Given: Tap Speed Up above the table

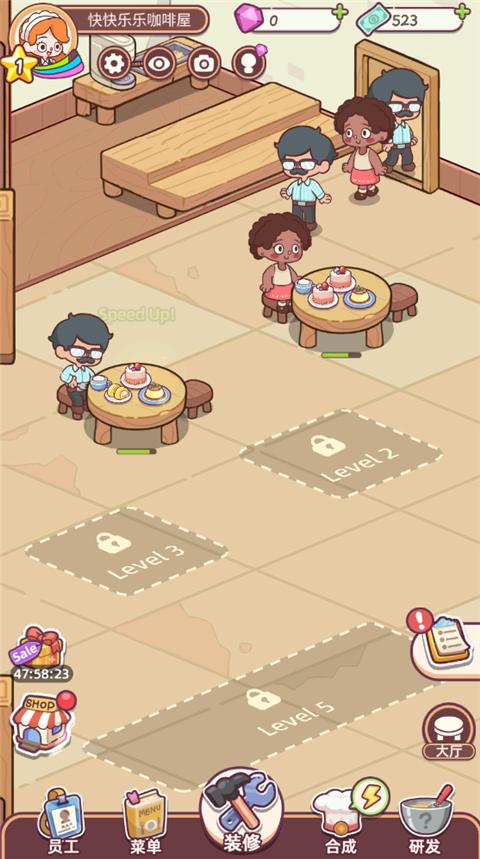Looking at the screenshot, I should point(137,314).
